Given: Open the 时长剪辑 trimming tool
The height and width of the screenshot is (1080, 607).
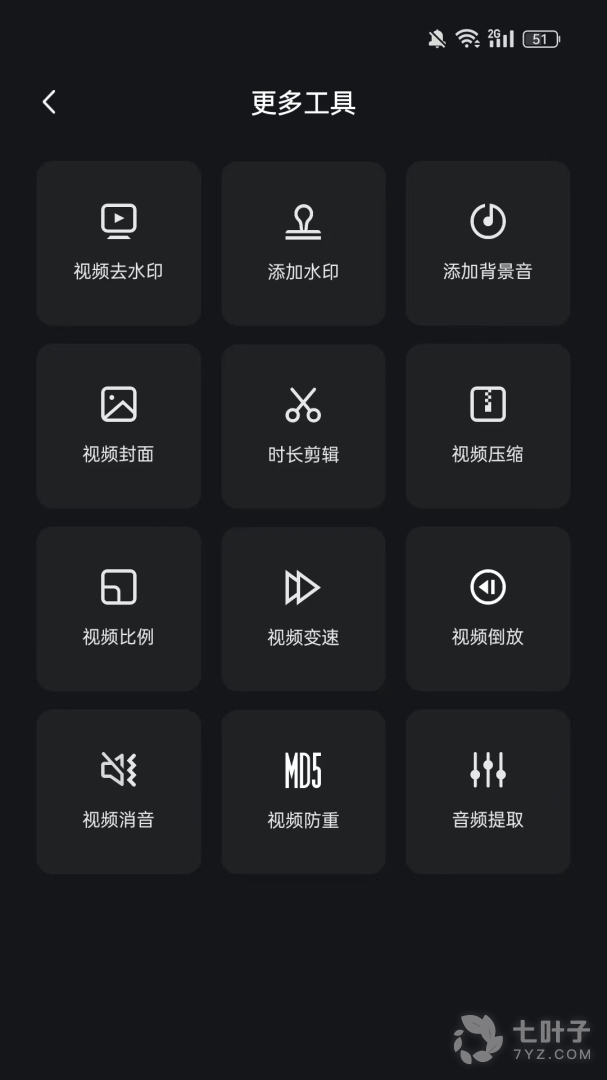Looking at the screenshot, I should pos(303,426).
